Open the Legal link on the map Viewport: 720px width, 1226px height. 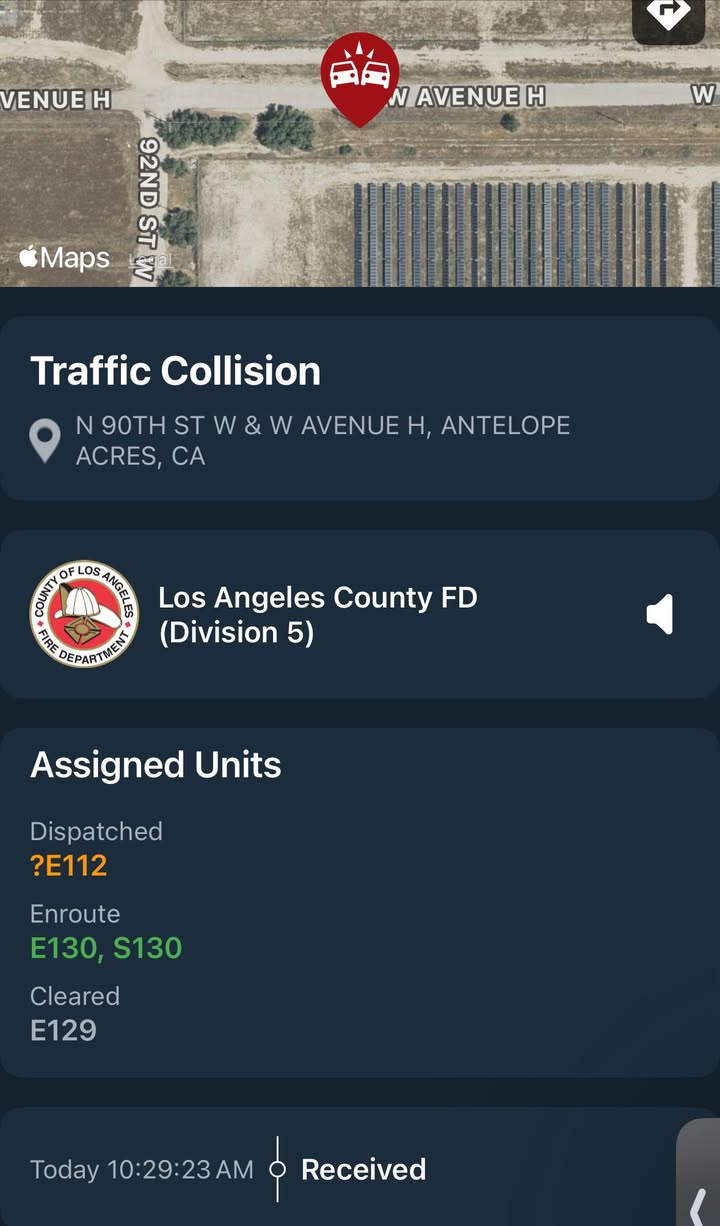coord(151,259)
